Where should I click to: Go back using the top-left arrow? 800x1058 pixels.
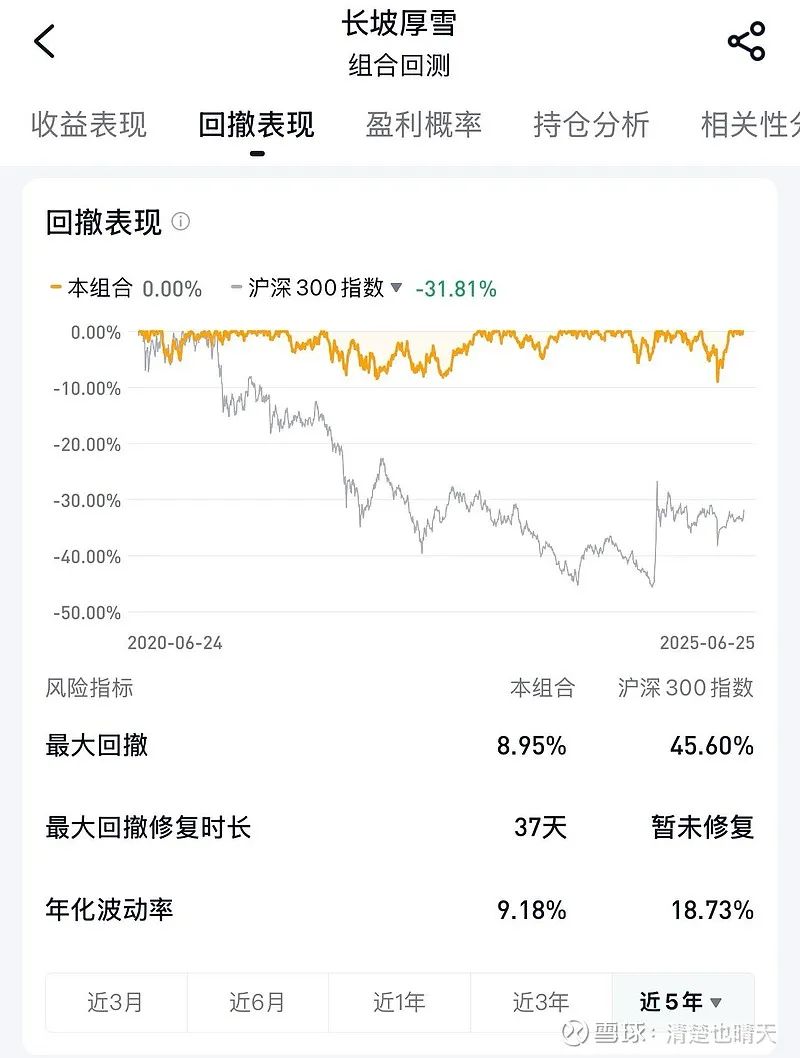[x=45, y=41]
